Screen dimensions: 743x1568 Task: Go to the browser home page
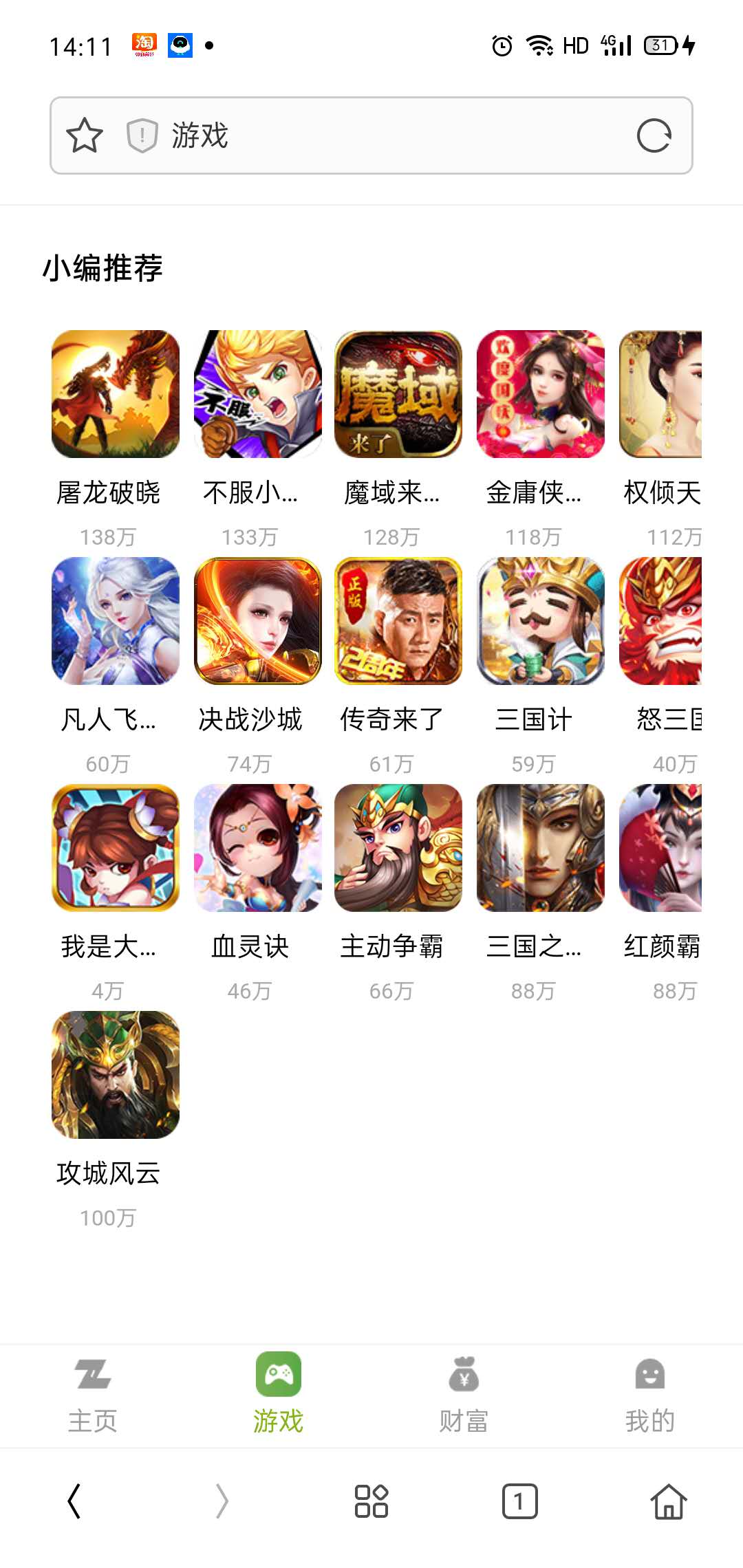point(668,1501)
